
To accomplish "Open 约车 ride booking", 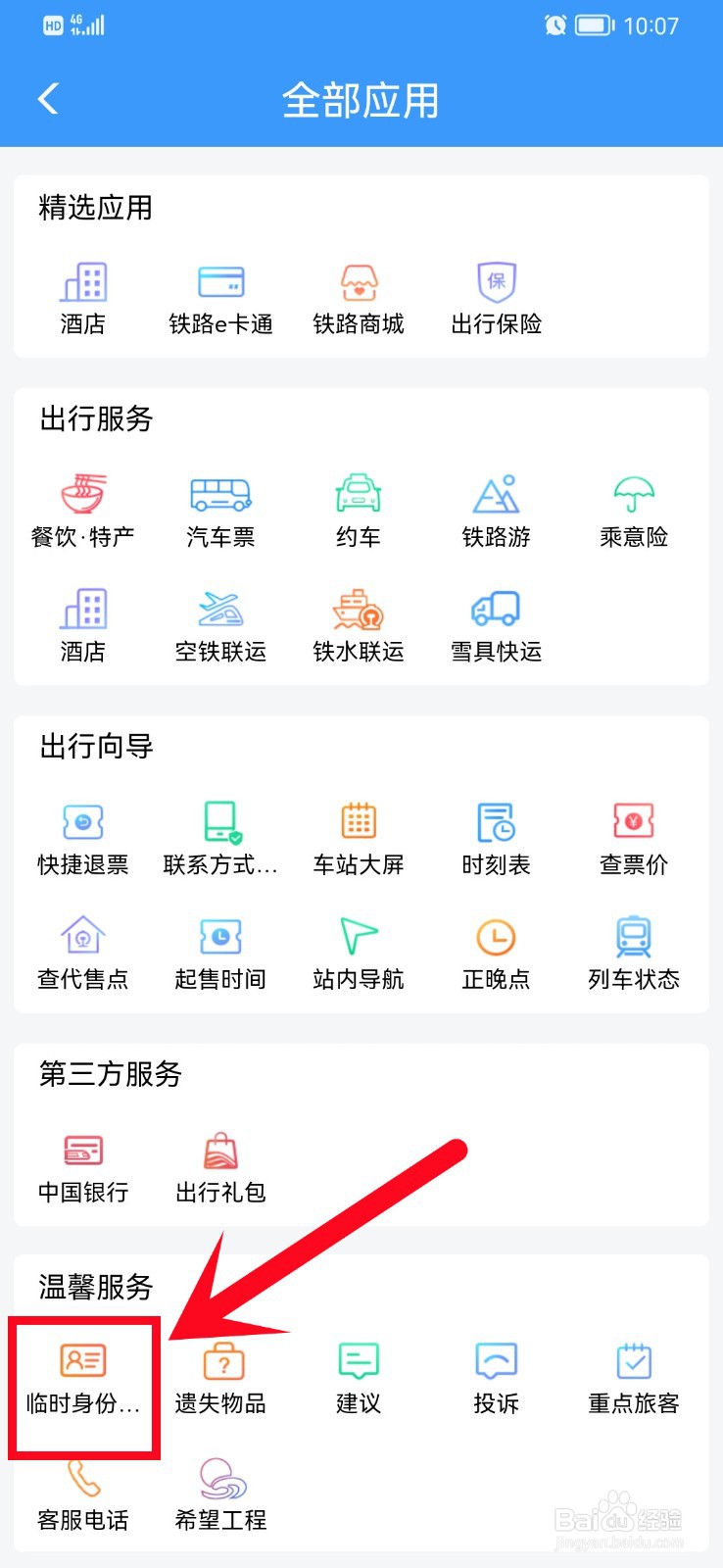I will pos(359,511).
